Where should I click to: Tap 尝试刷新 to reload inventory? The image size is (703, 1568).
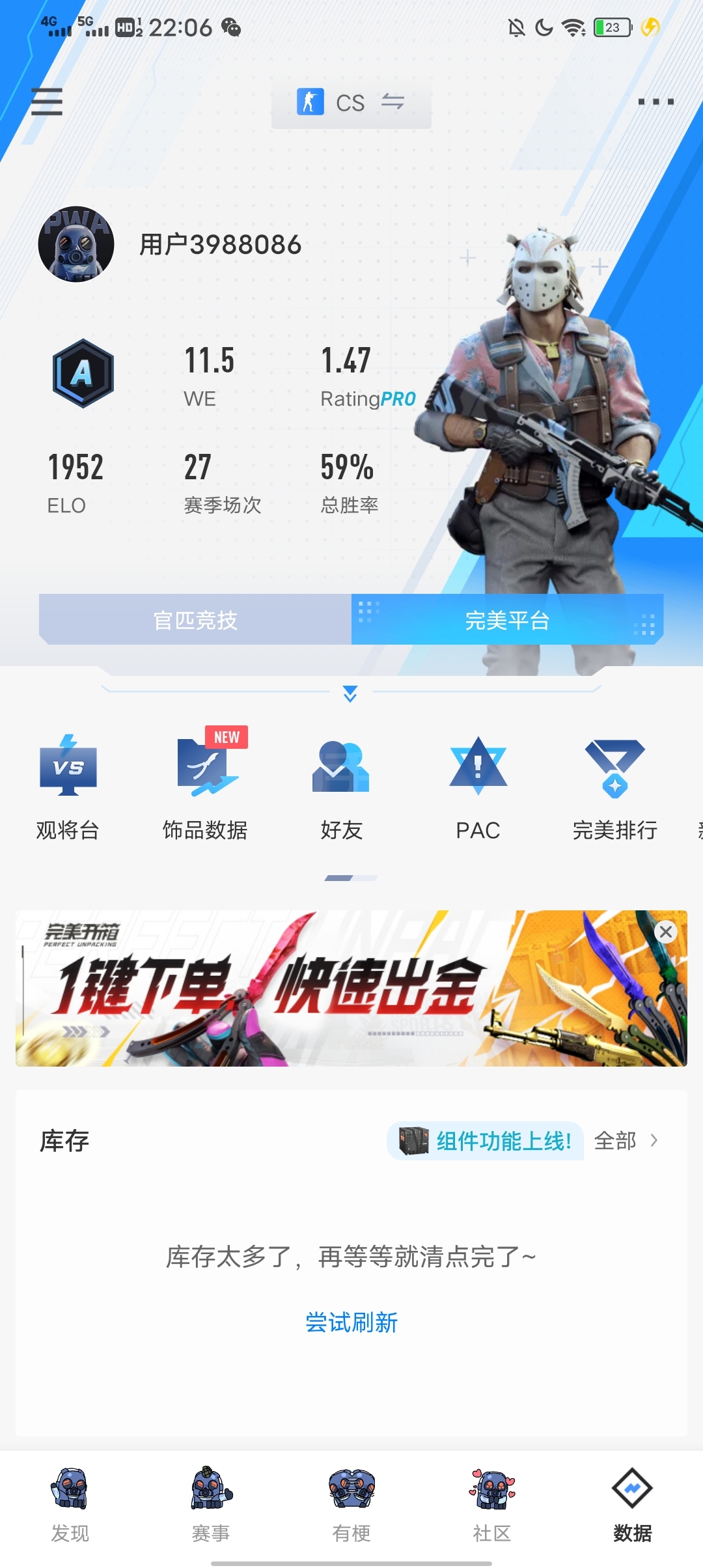click(x=351, y=1323)
